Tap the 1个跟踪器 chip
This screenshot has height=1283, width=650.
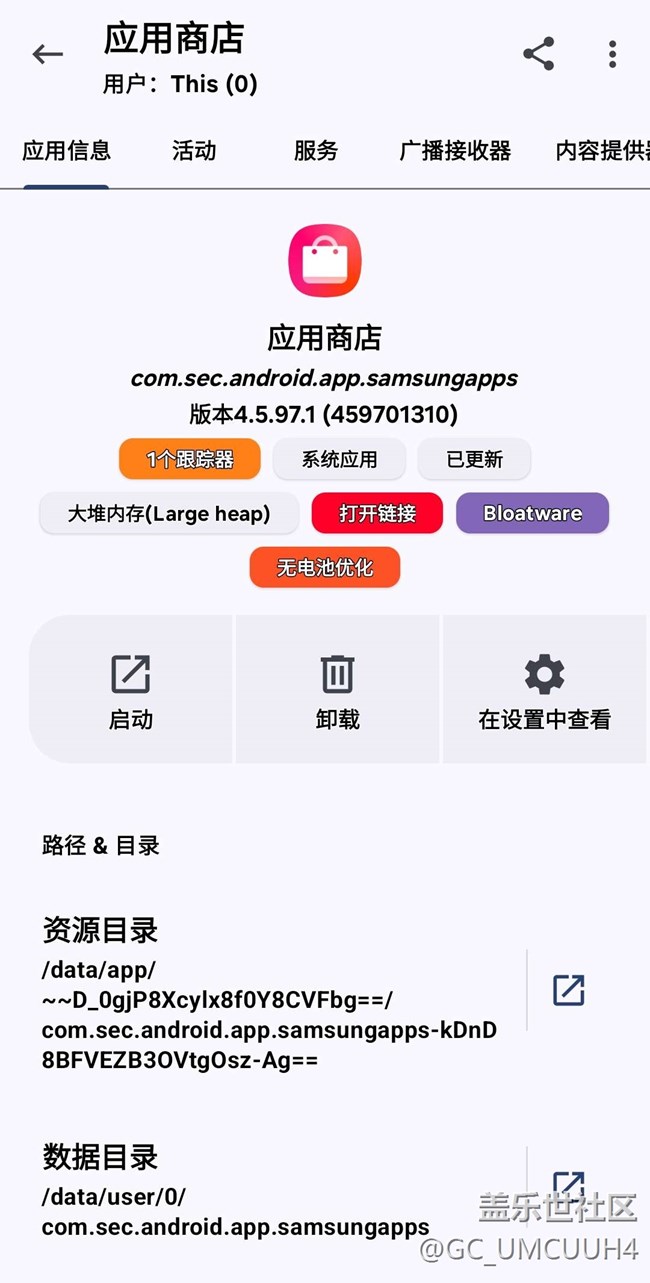coord(190,460)
